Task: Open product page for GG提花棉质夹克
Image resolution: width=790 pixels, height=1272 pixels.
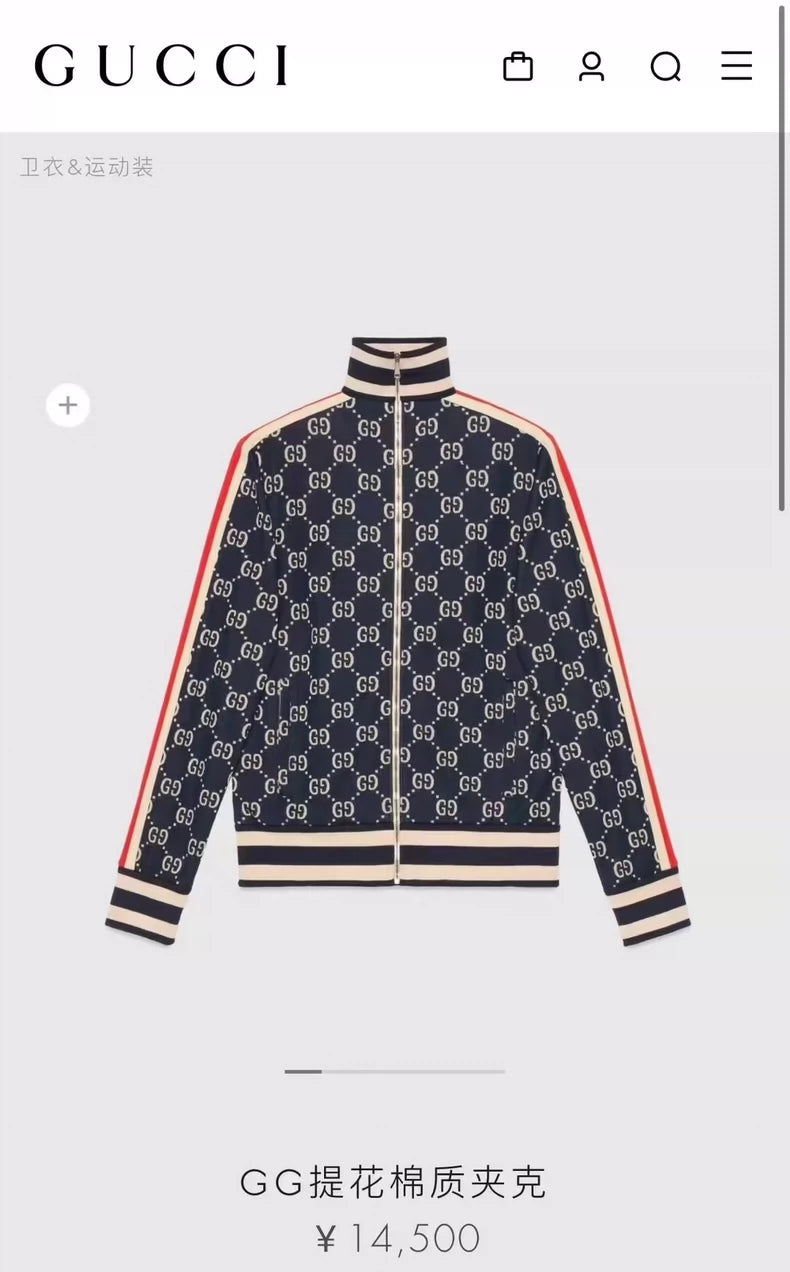Action: [395, 1181]
